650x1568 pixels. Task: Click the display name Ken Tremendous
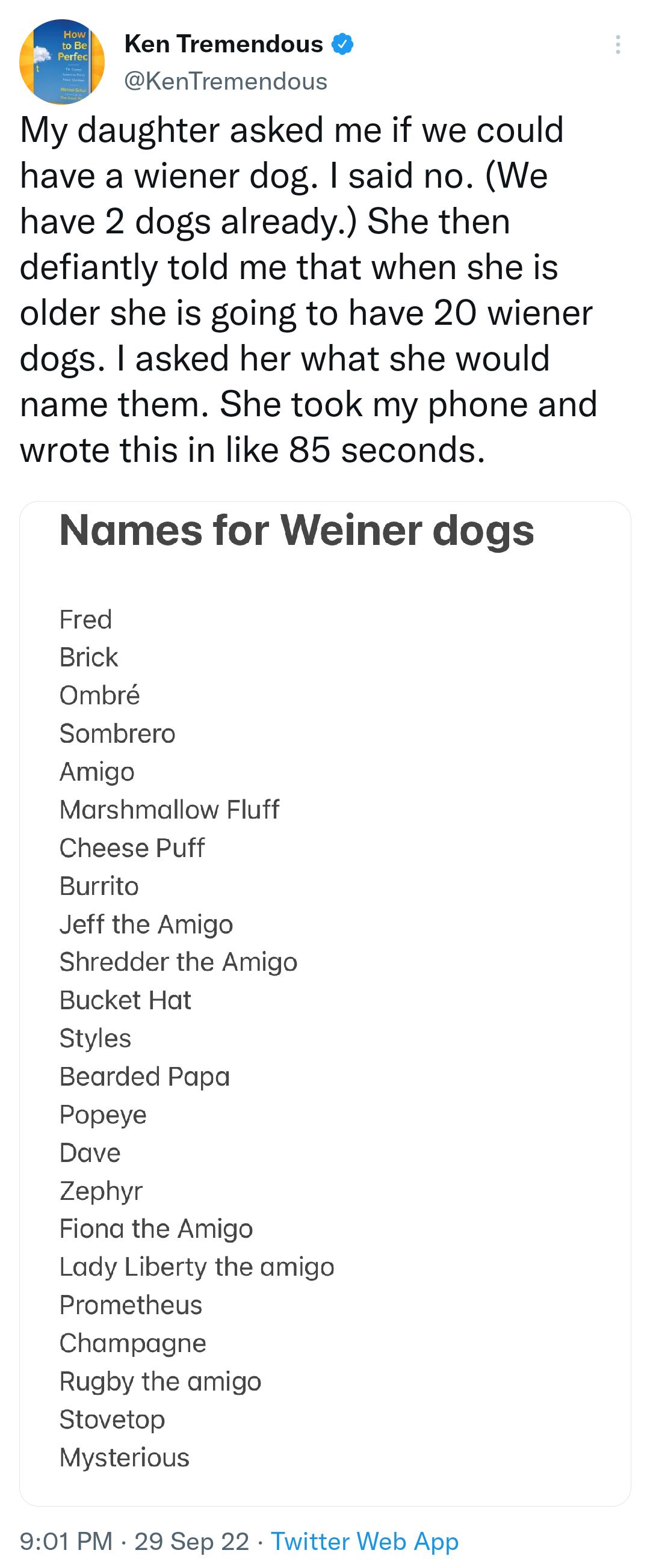coord(223,43)
